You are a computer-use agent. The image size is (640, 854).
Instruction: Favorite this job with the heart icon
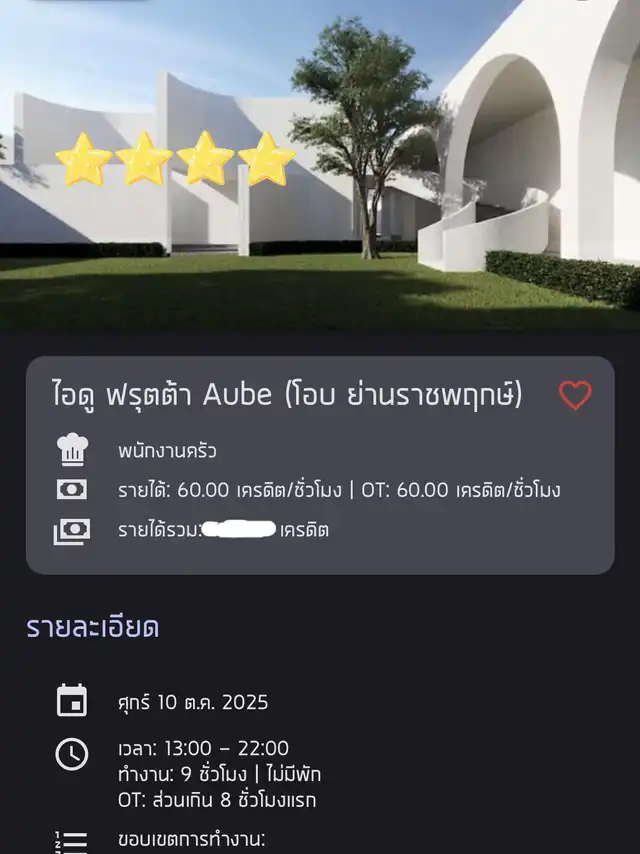pos(575,396)
